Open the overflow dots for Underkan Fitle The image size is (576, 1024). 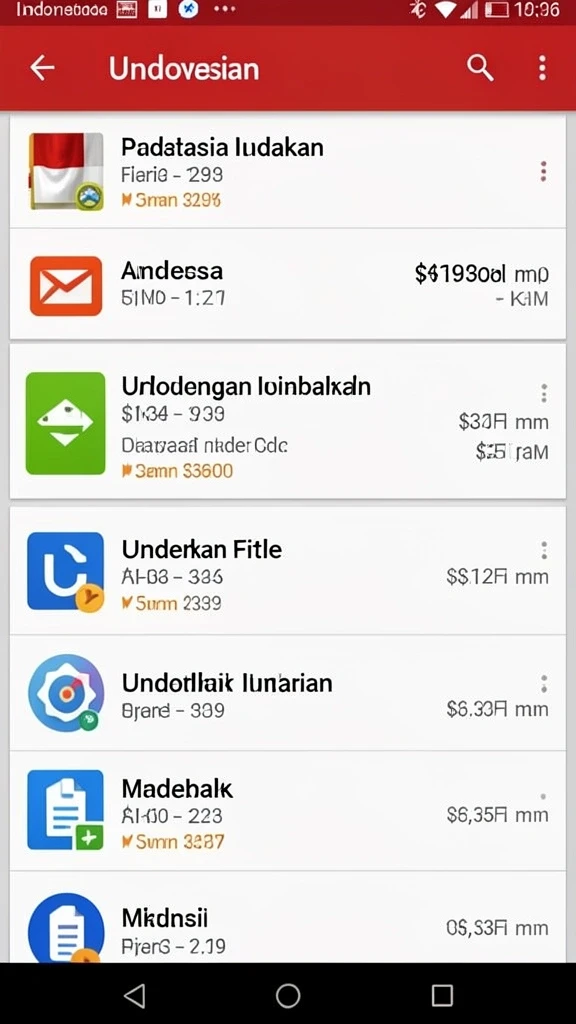[x=543, y=550]
